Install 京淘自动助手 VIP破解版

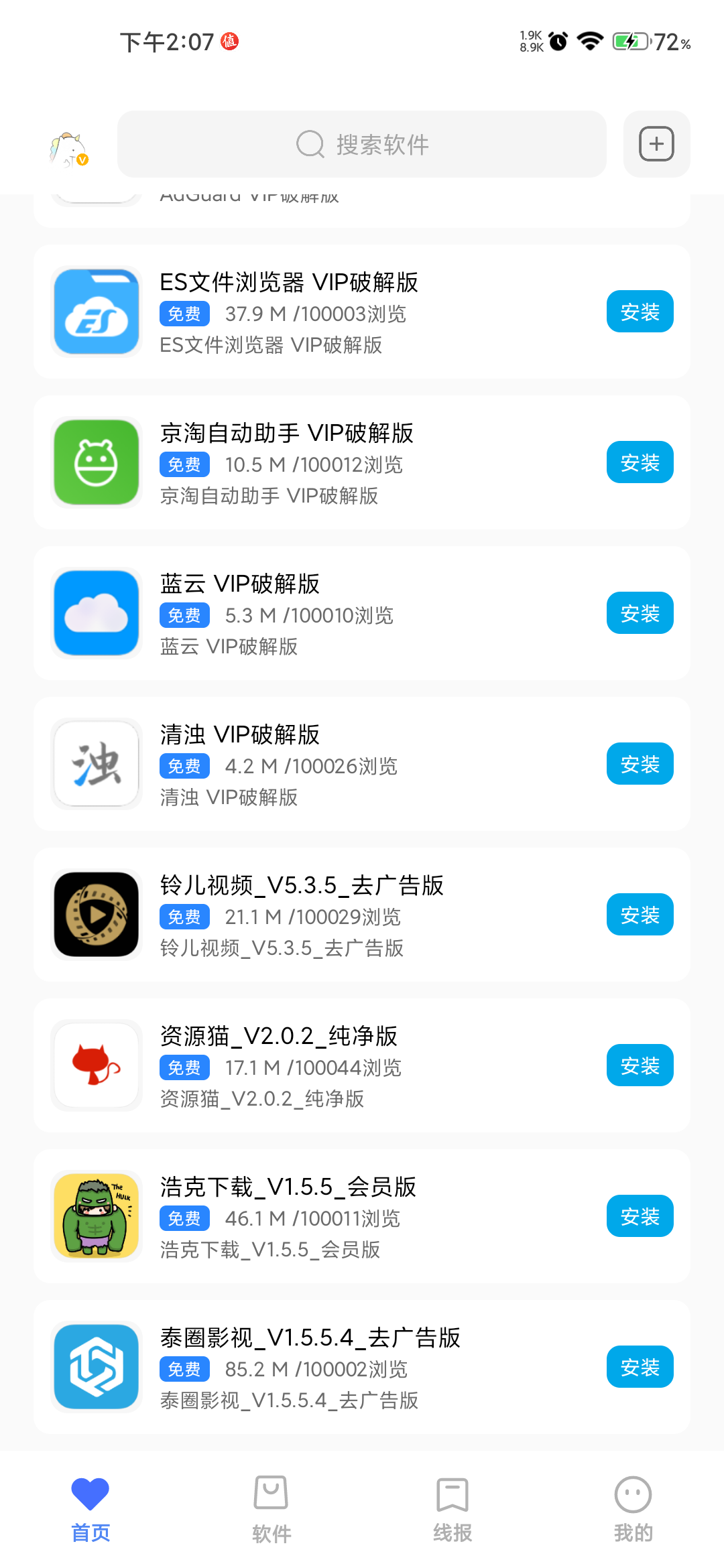(640, 462)
